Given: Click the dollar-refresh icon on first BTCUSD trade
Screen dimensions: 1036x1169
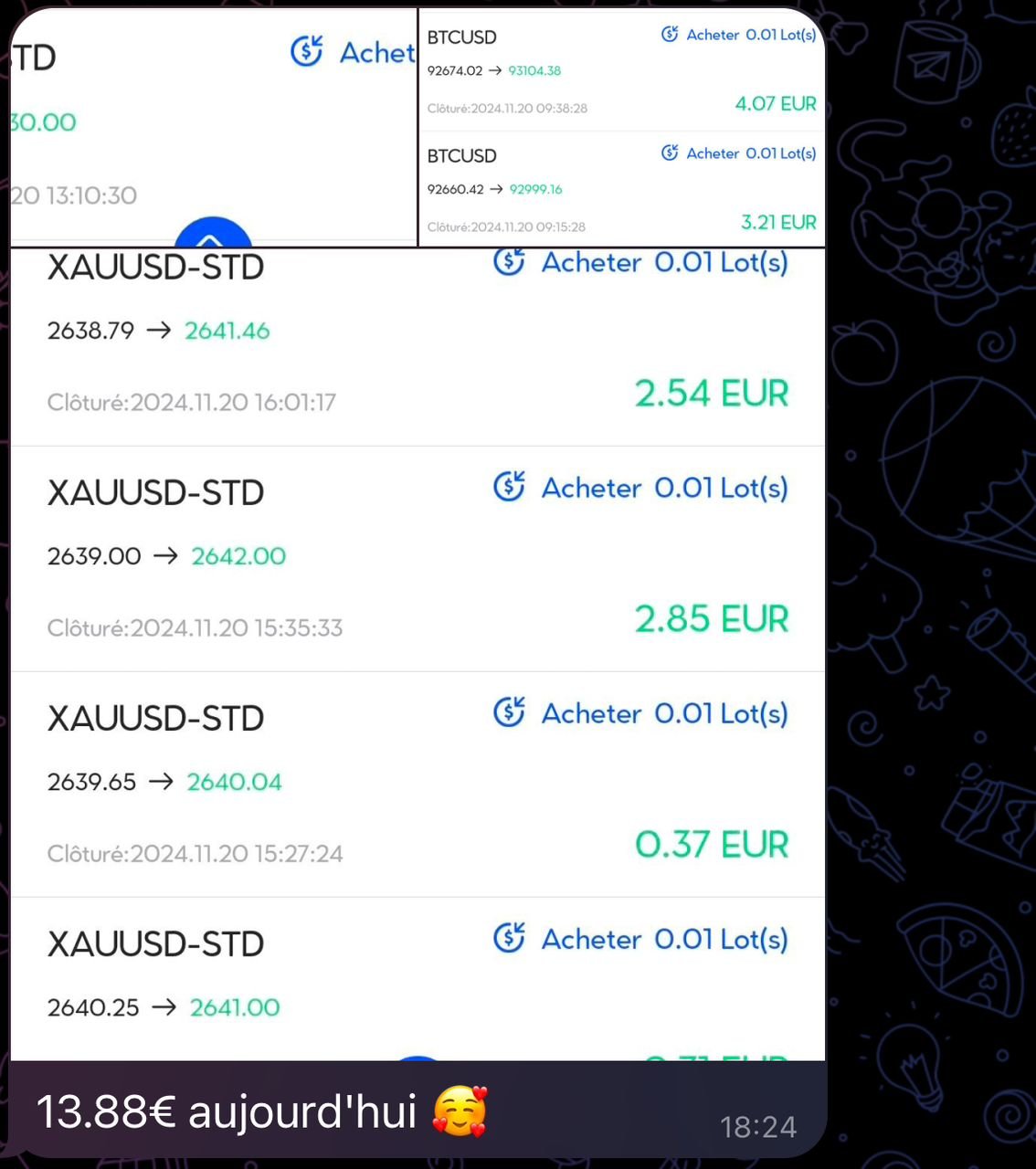Looking at the screenshot, I should [670, 33].
